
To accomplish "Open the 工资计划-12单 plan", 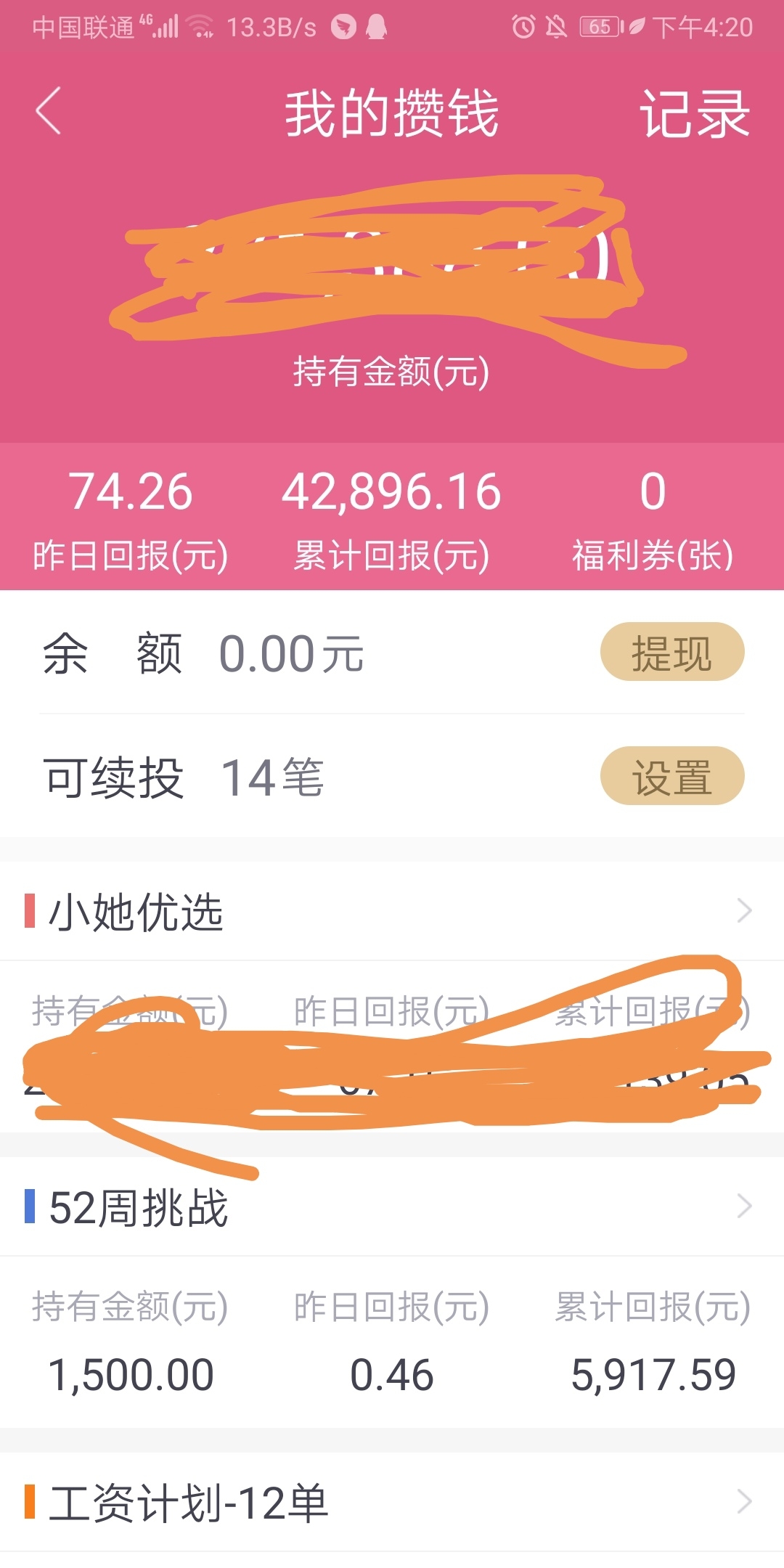I will click(x=392, y=1502).
